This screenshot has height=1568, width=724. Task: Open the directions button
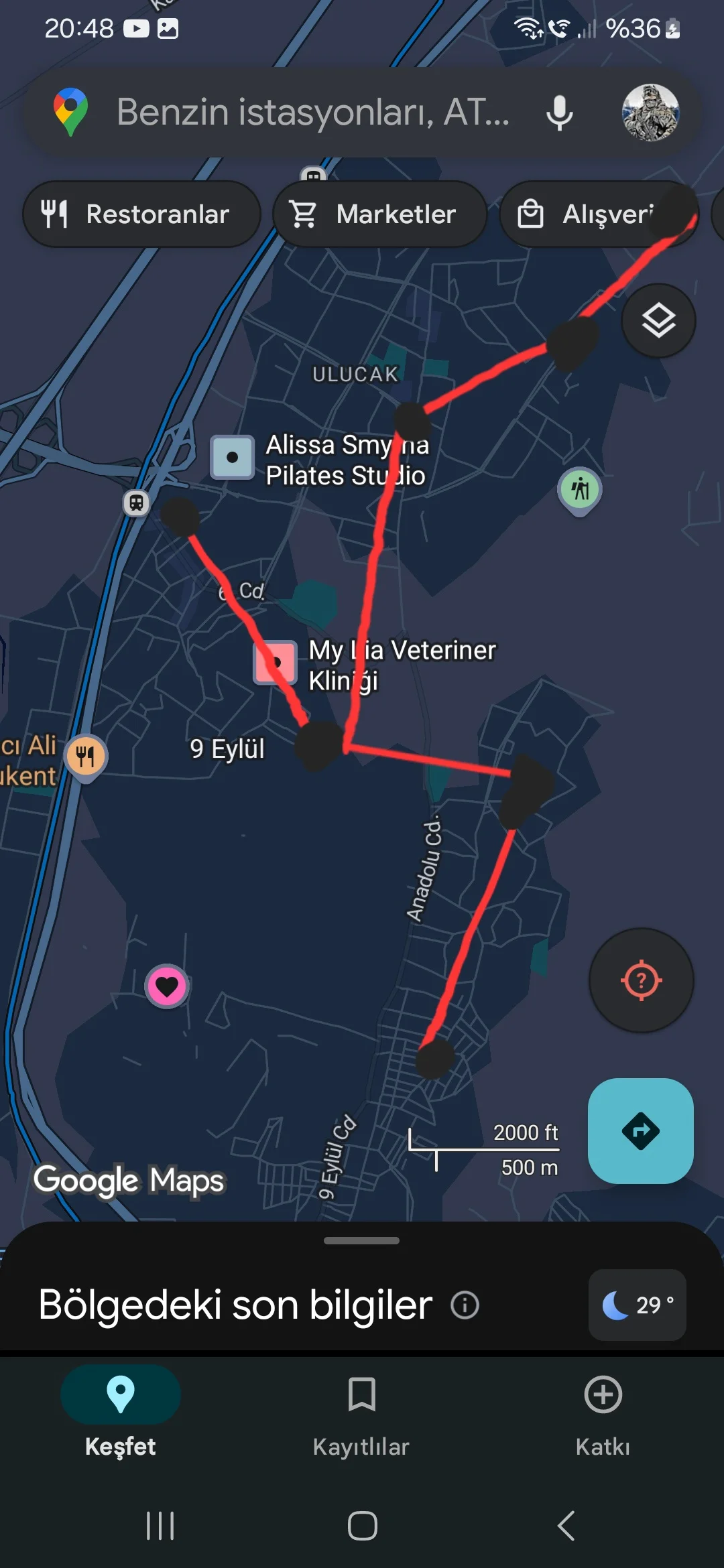tap(640, 1131)
